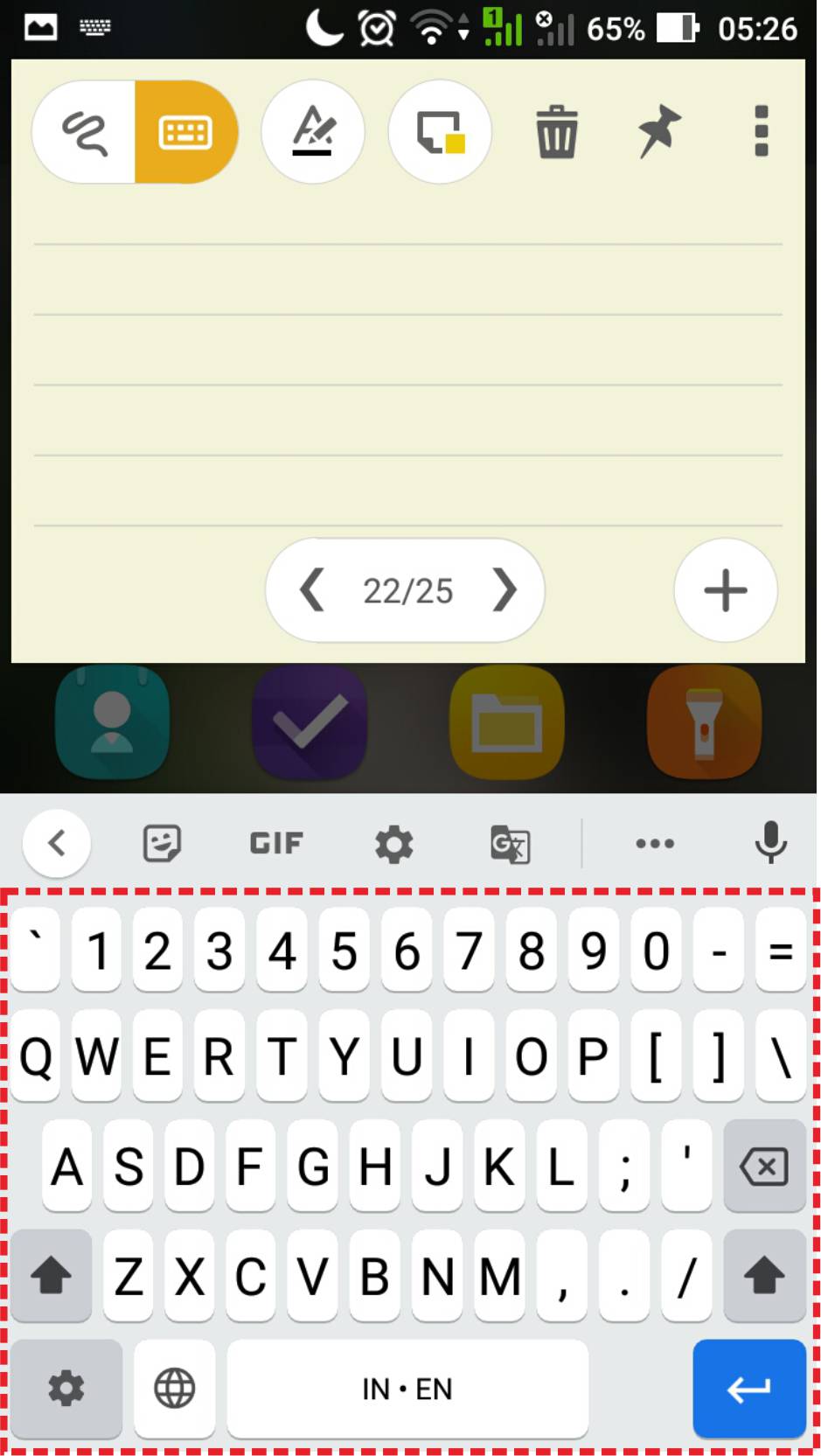Image resolution: width=821 pixels, height=1456 pixels.
Task: Open keyboard settings from the toolbar
Action: (x=393, y=845)
